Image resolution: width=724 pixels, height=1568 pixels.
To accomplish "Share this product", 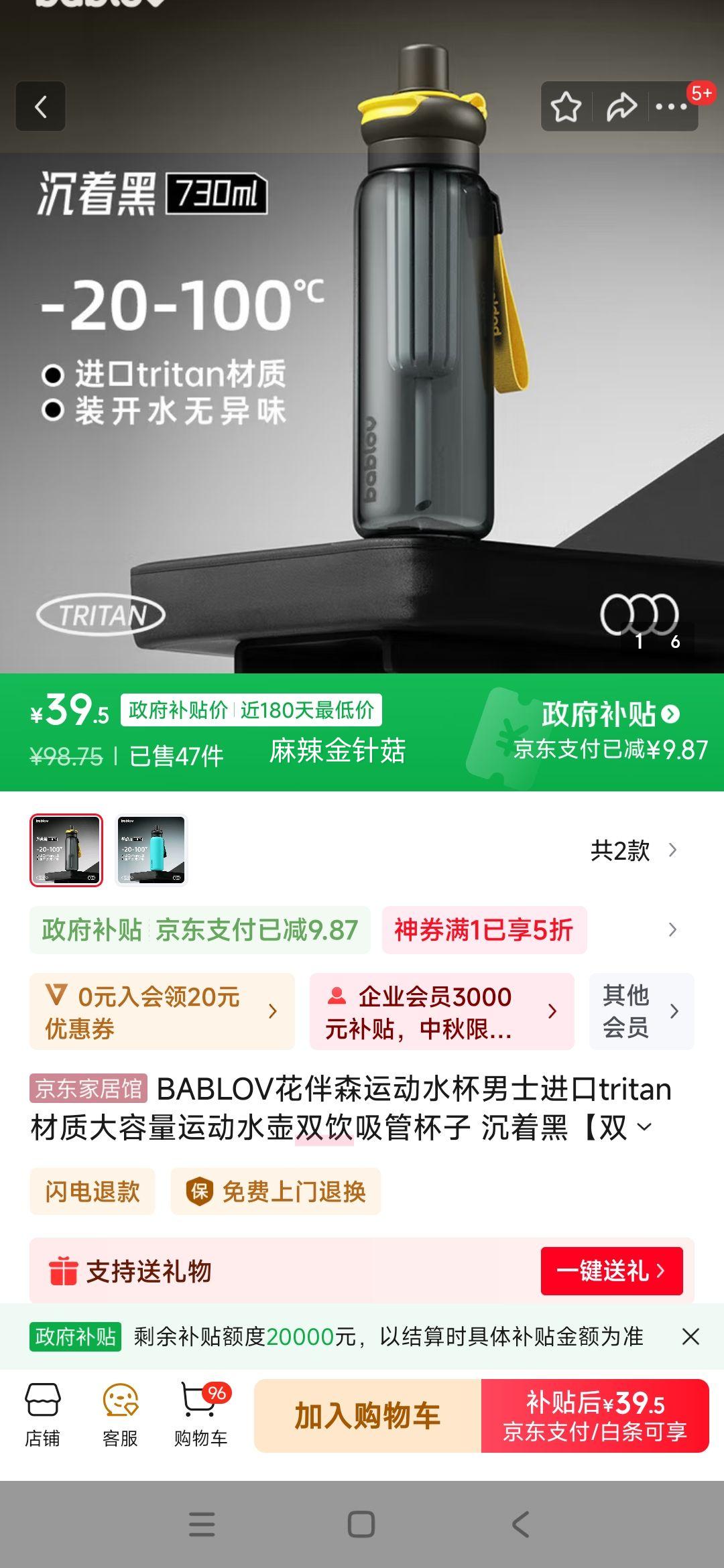I will tap(621, 107).
